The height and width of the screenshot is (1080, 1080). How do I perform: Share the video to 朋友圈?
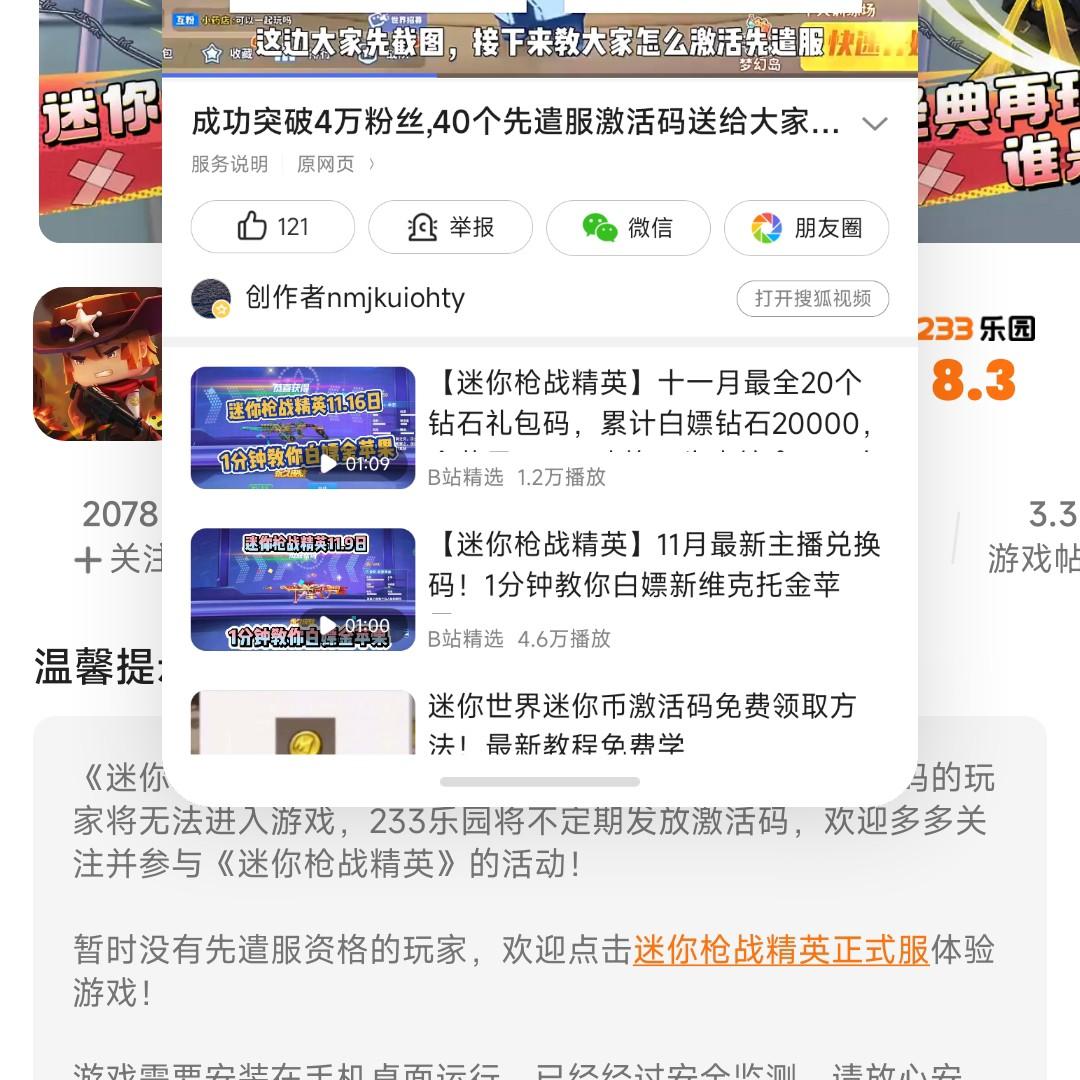tap(807, 227)
